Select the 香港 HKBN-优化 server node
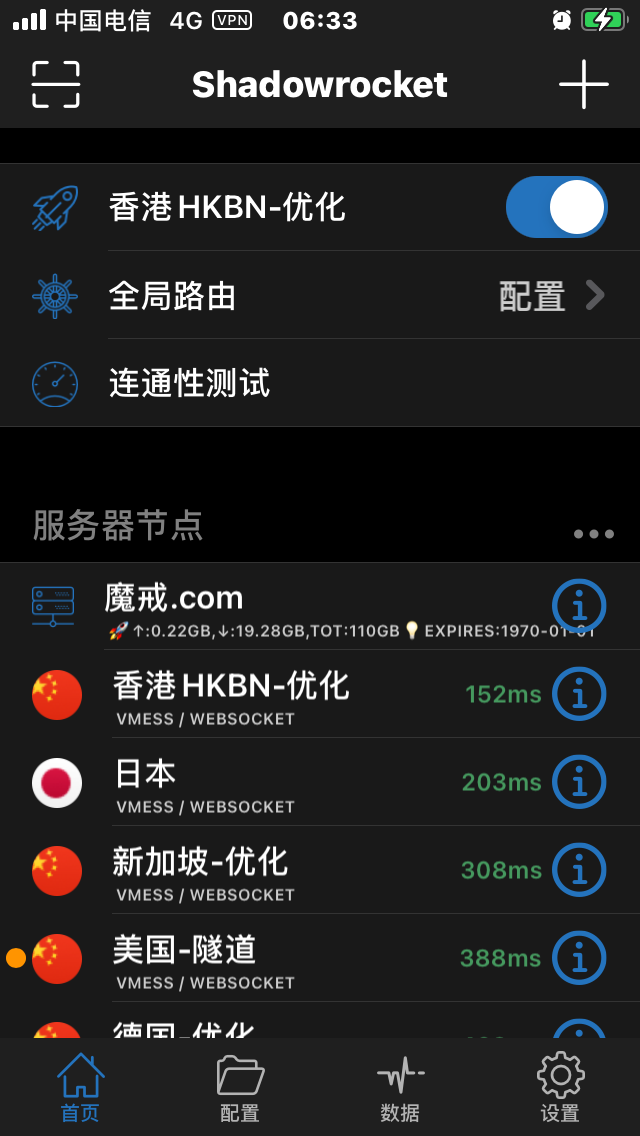 320,694
